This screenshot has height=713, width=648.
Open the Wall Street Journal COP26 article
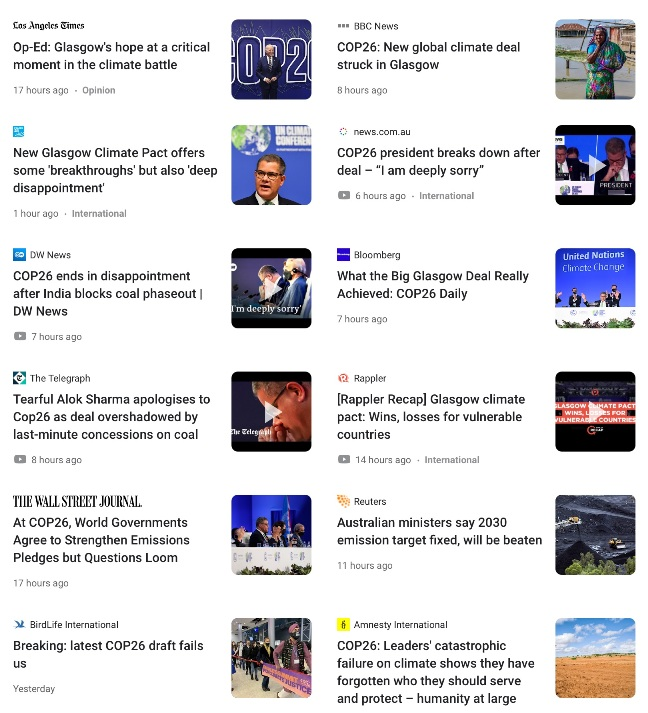coord(100,540)
